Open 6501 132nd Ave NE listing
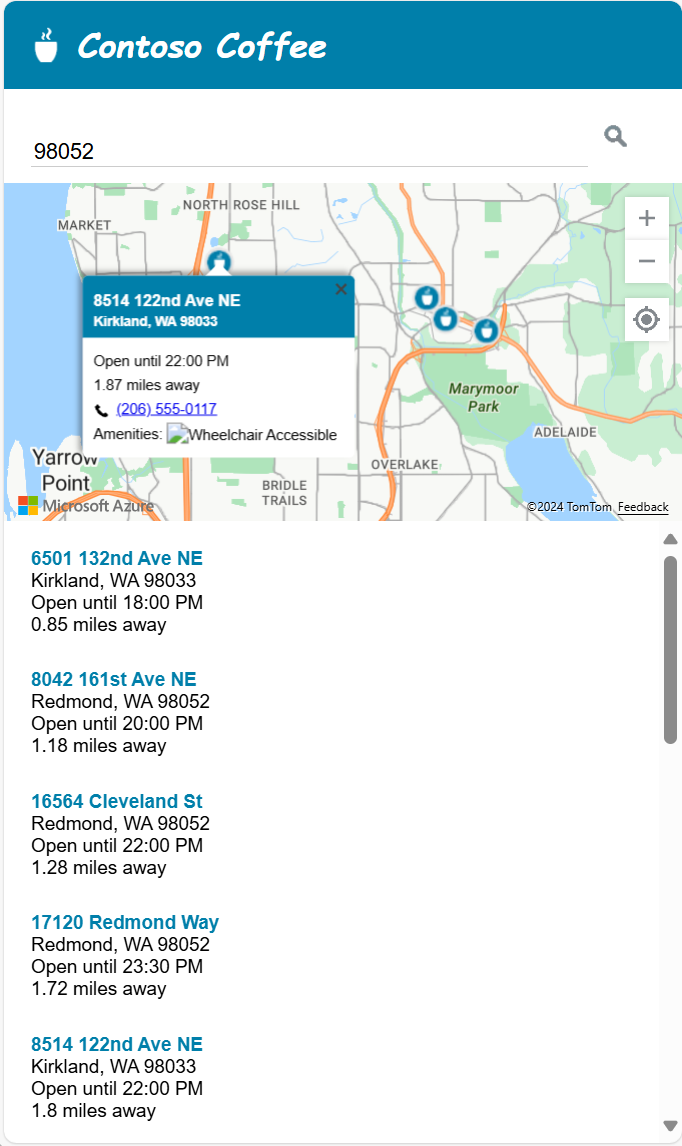This screenshot has height=1146, width=682. pos(117,558)
